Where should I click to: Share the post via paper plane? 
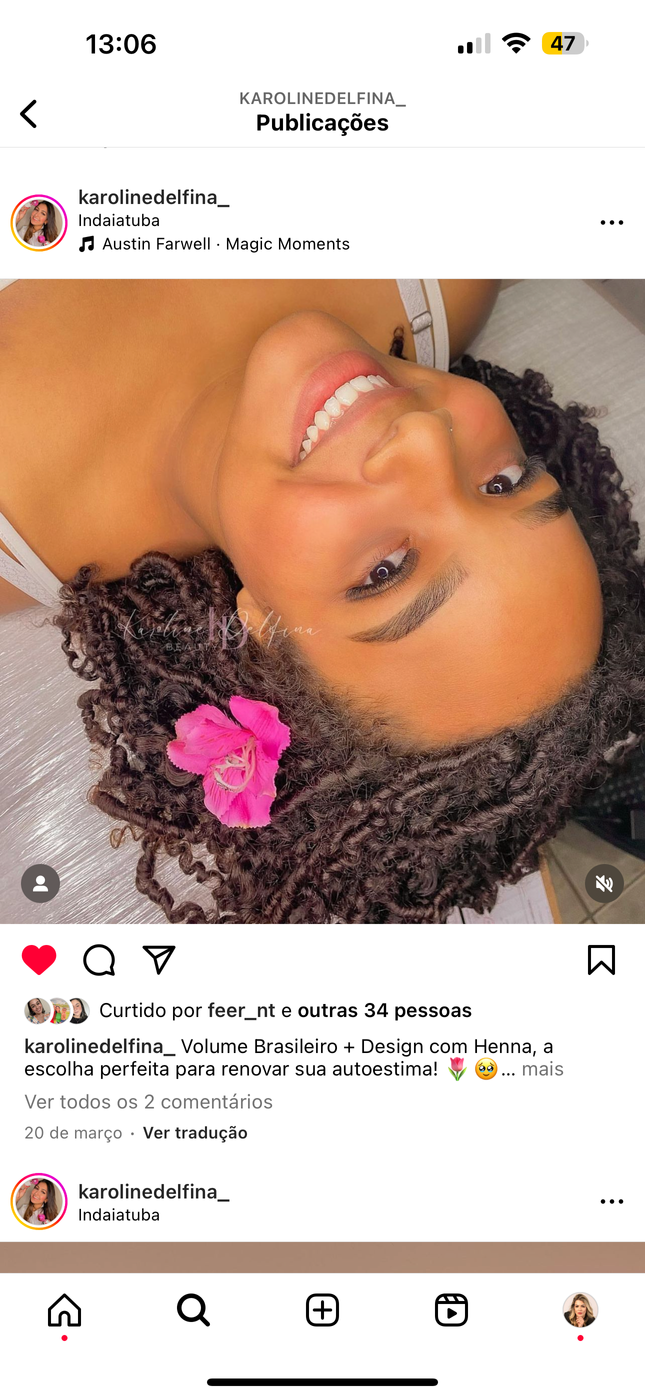pos(159,960)
